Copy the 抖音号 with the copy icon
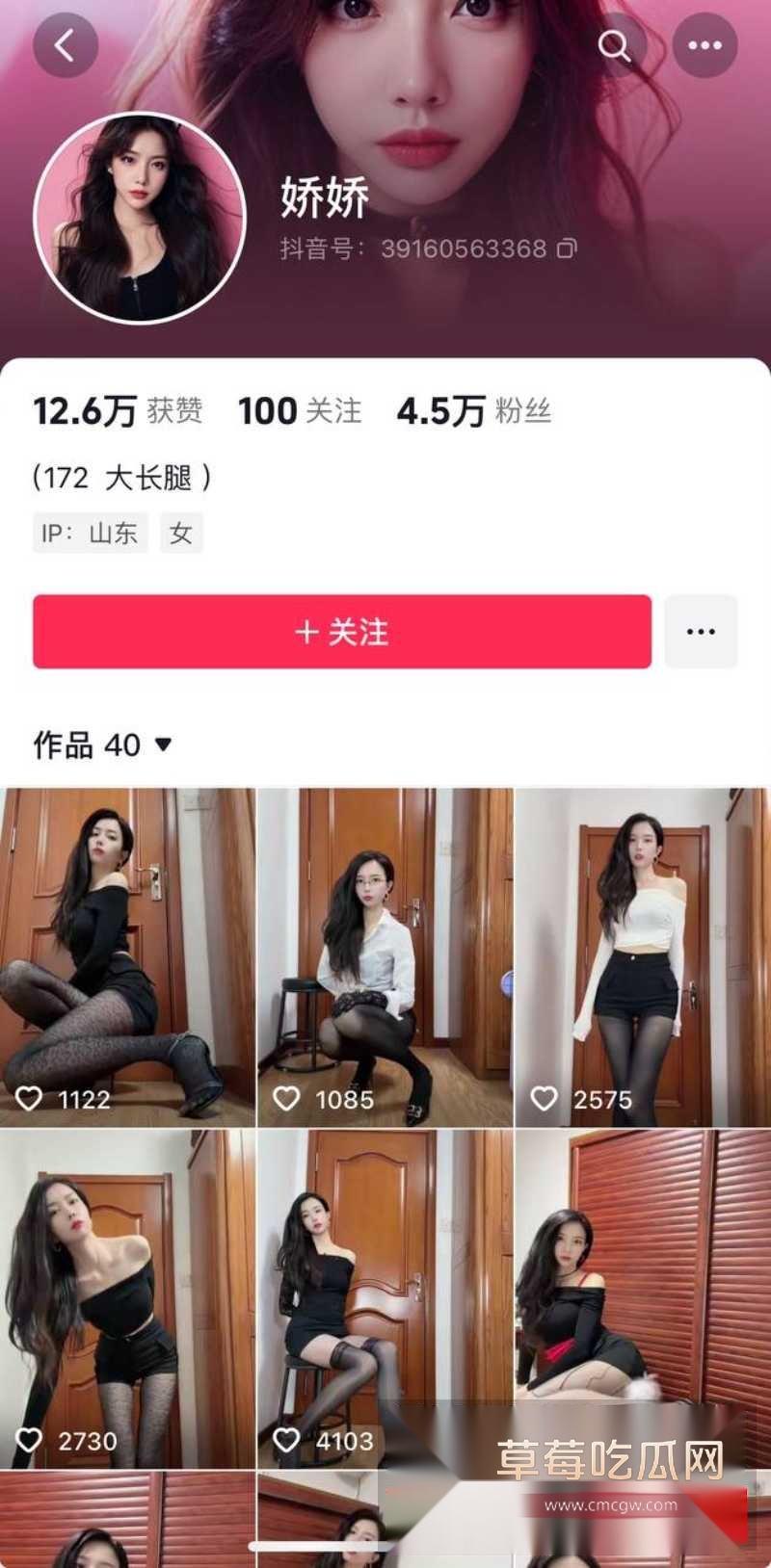 [568, 248]
